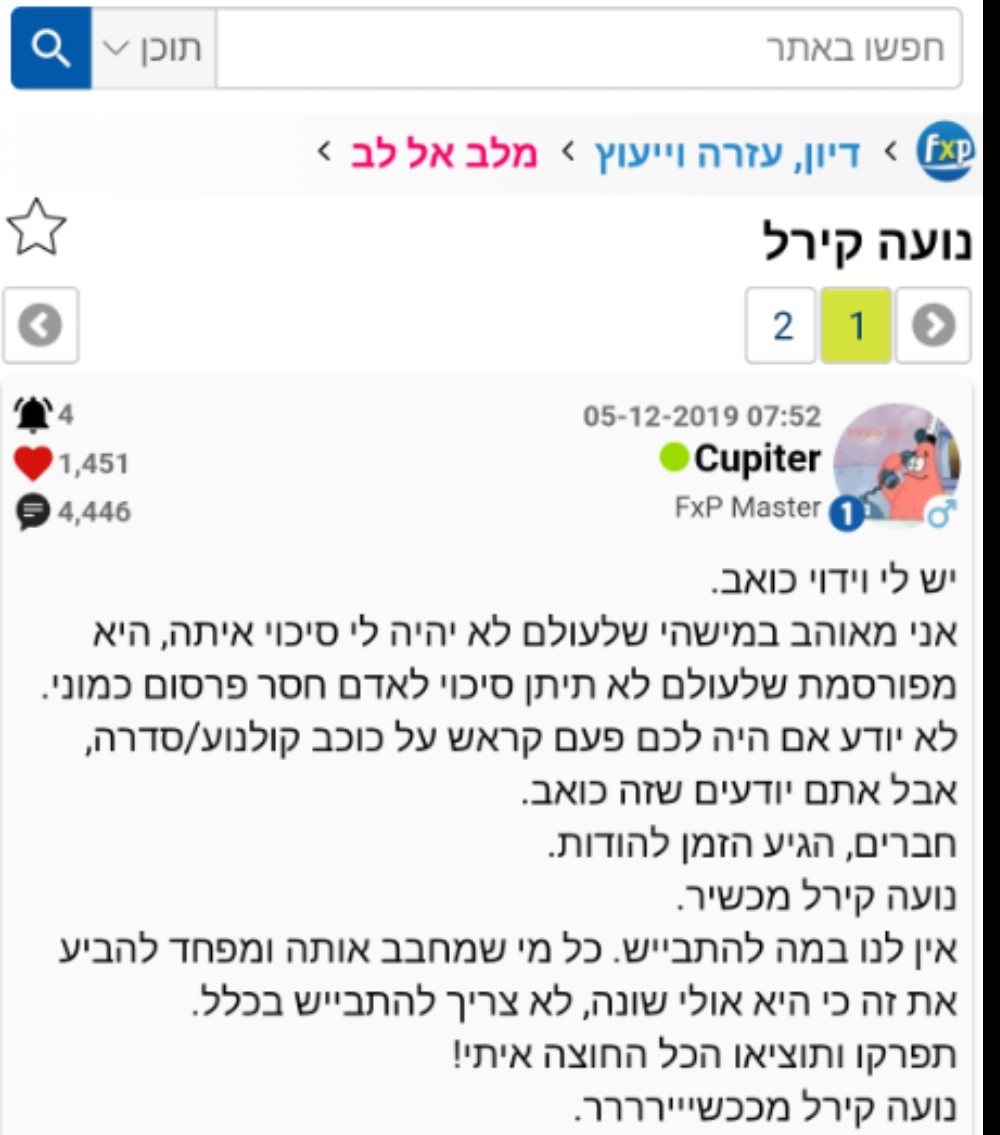Open the מלב אל לב forum link
This screenshot has width=1000, height=1135.
click(444, 153)
